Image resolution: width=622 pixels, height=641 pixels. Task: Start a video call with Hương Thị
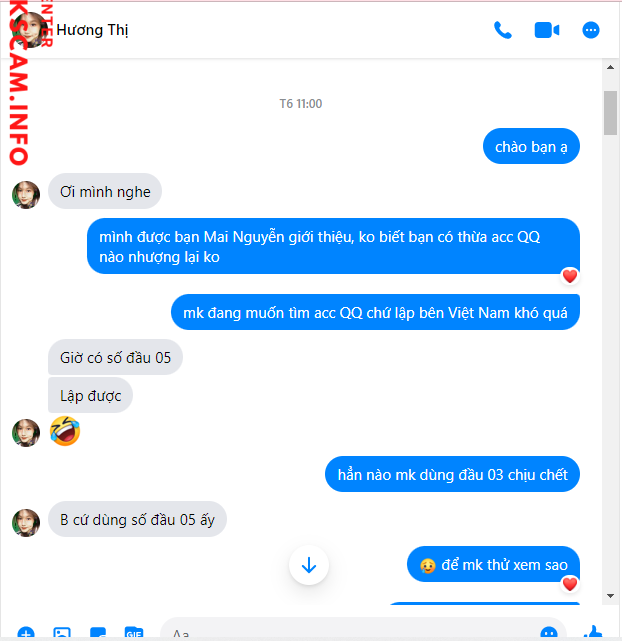[x=547, y=30]
